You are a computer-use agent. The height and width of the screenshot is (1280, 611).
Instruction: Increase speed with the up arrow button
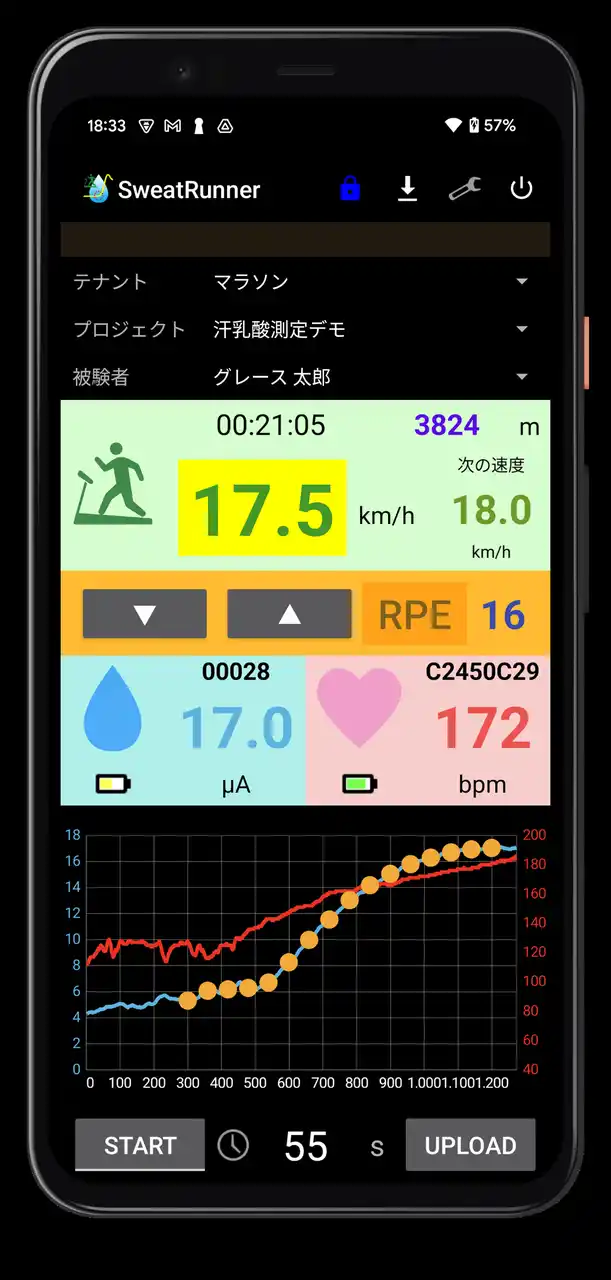coord(289,614)
